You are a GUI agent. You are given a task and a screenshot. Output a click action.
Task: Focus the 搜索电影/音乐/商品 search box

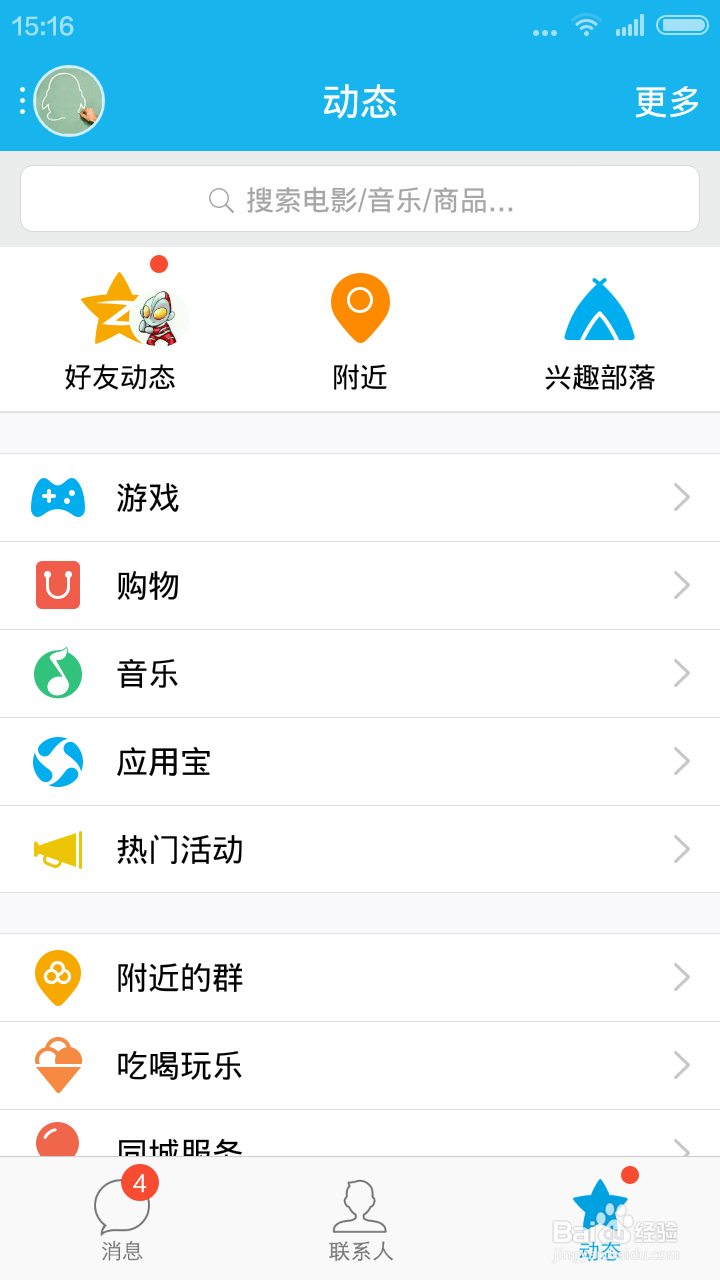pos(360,199)
